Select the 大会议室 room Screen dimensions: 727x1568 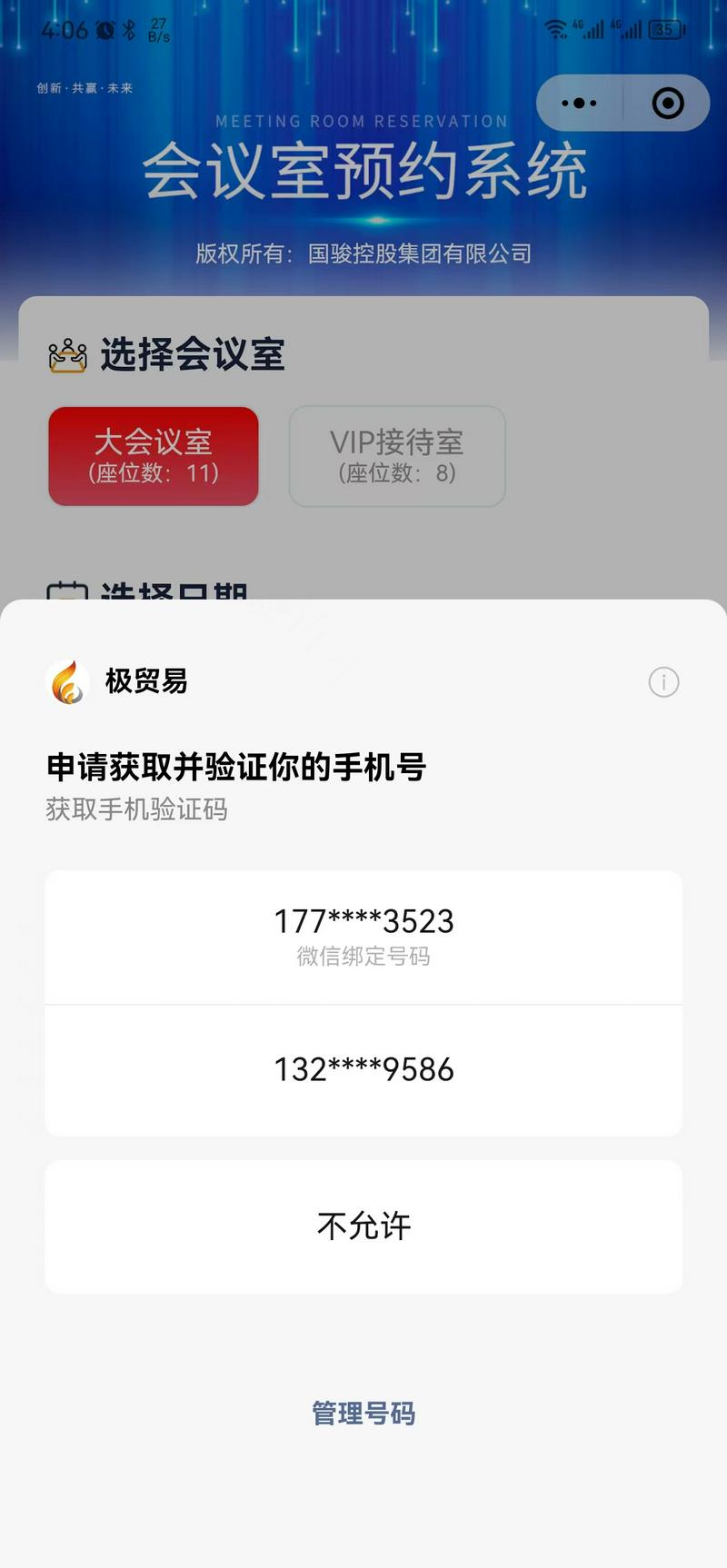pos(154,456)
